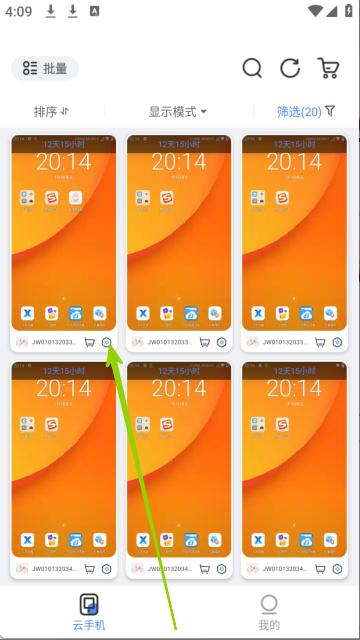This screenshot has width=360, height=640.
Task: Refresh the cloud phone list
Action: [290, 68]
